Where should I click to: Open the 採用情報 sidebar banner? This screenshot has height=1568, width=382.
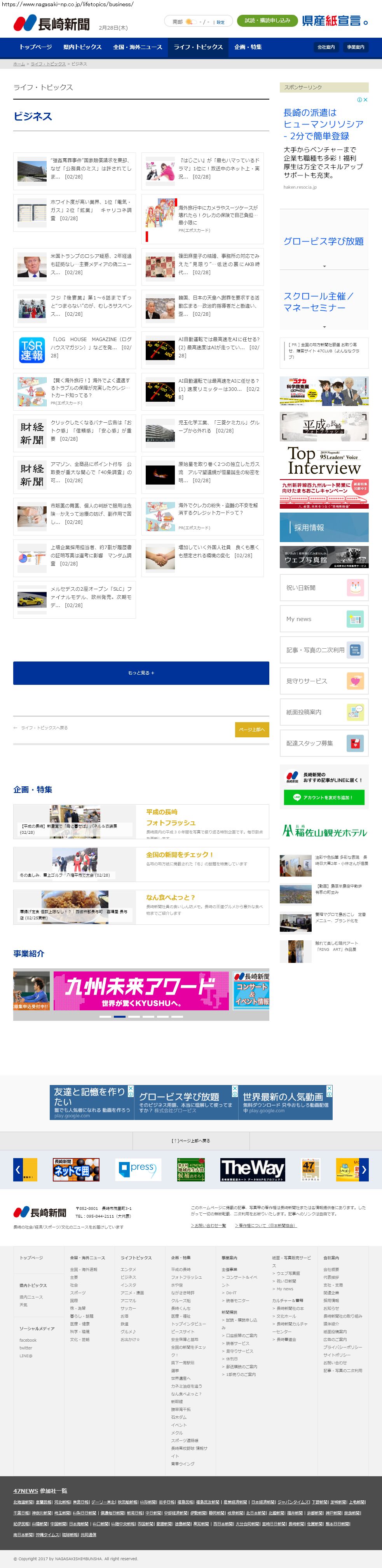point(324,527)
